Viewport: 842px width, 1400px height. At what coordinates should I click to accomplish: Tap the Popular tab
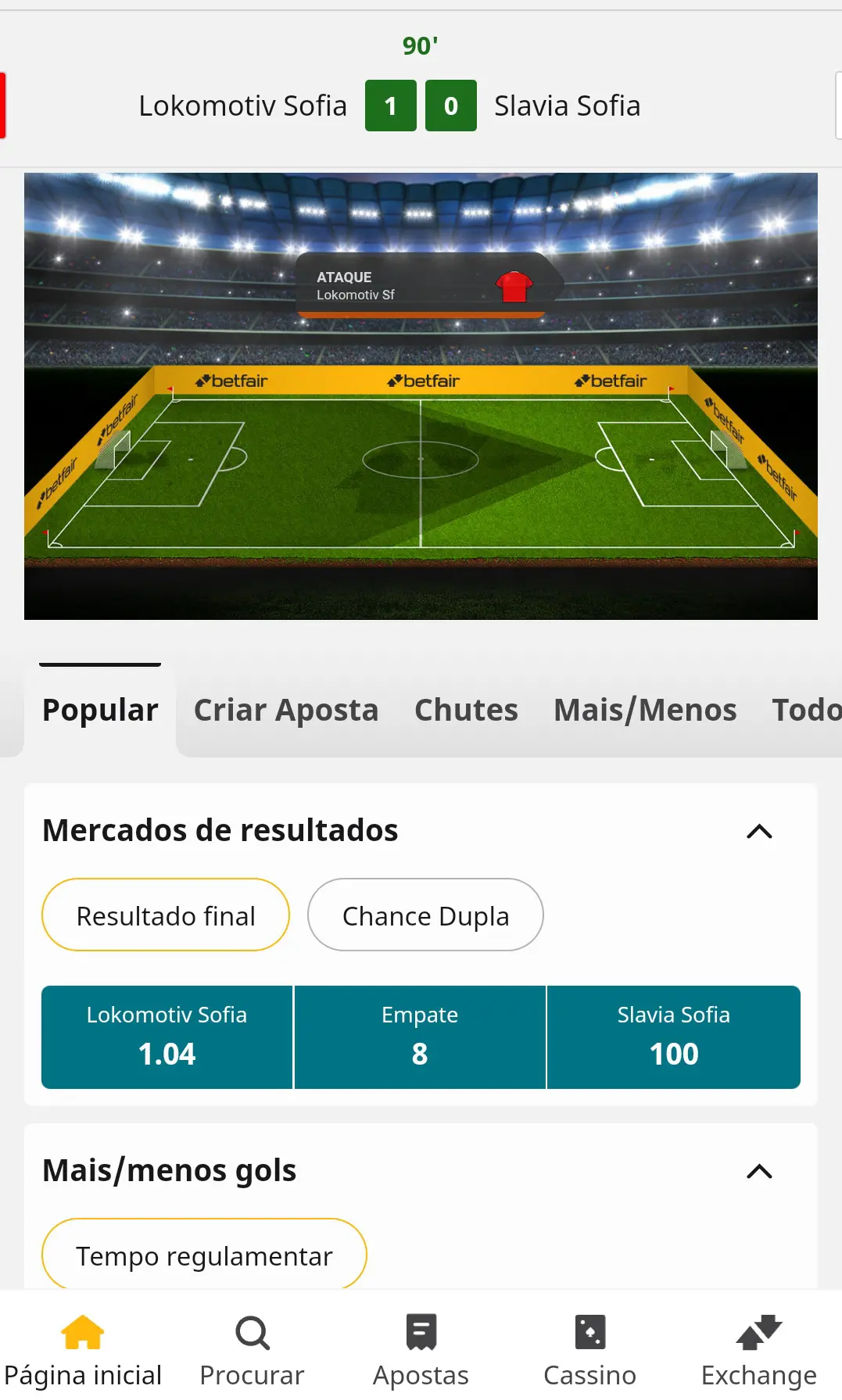click(100, 710)
